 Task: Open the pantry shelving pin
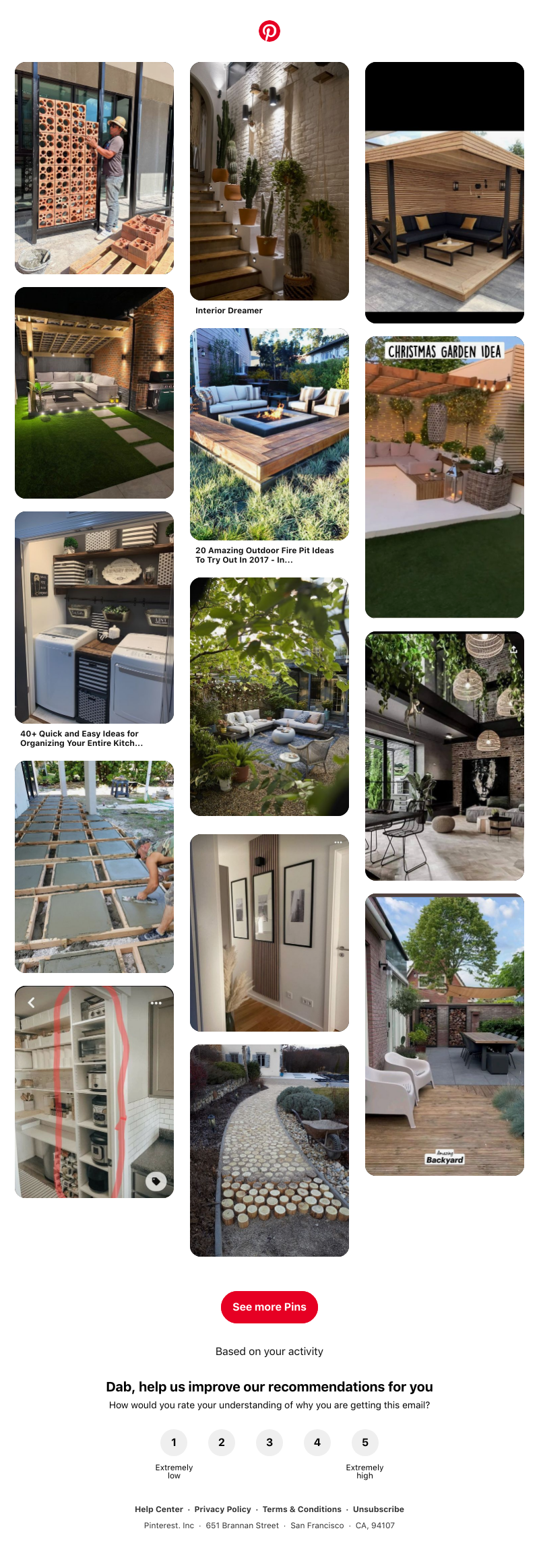tap(94, 1092)
